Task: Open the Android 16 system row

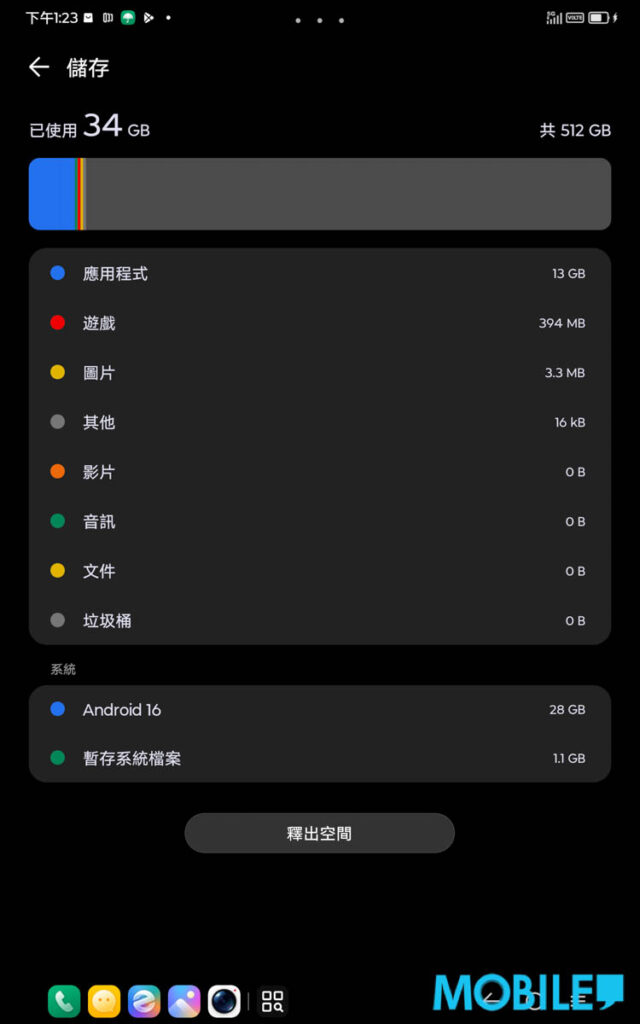Action: (319, 710)
